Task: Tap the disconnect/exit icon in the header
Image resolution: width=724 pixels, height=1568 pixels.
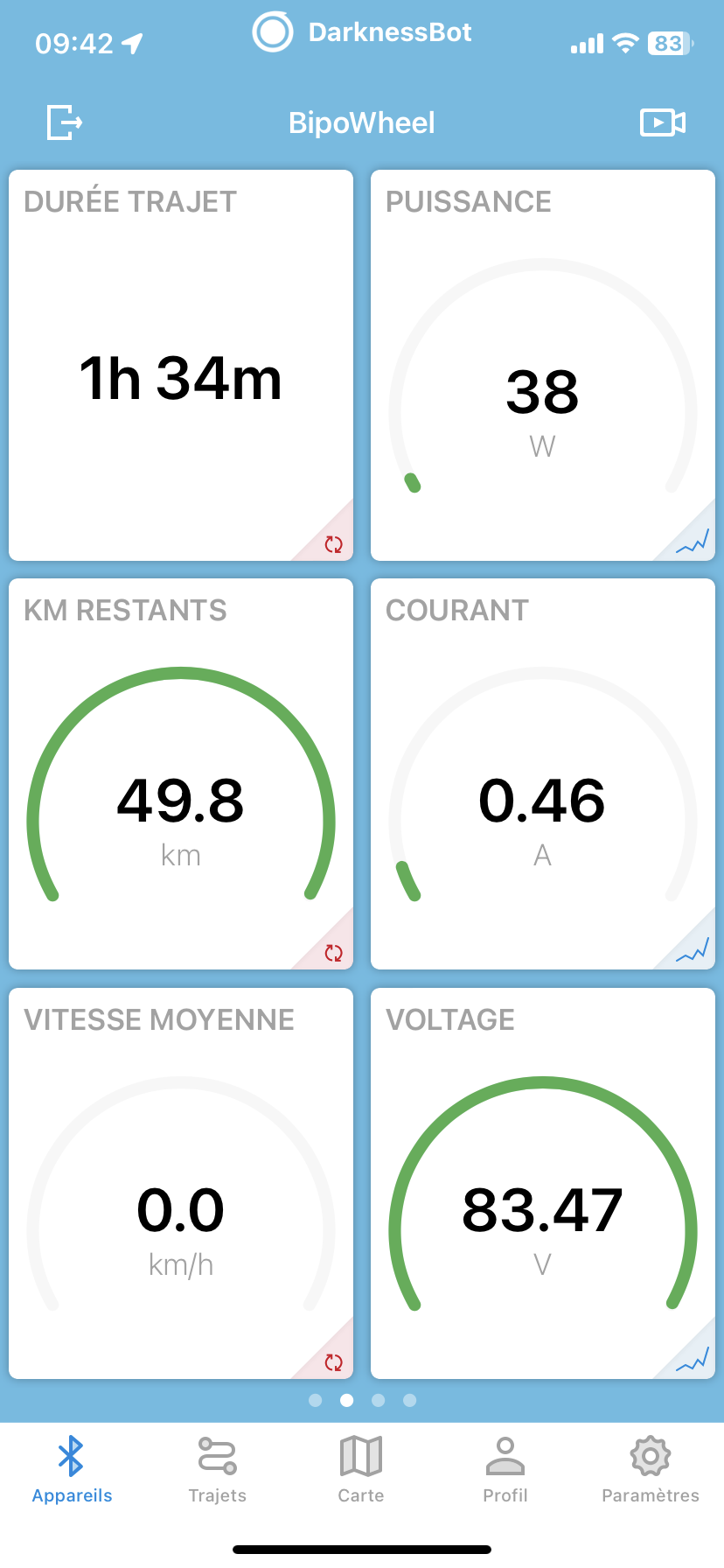Action: pyautogui.click(x=65, y=122)
